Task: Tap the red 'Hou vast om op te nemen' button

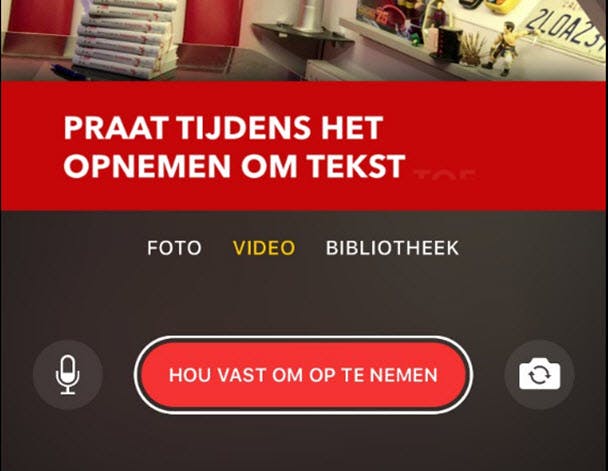Action: click(303, 375)
